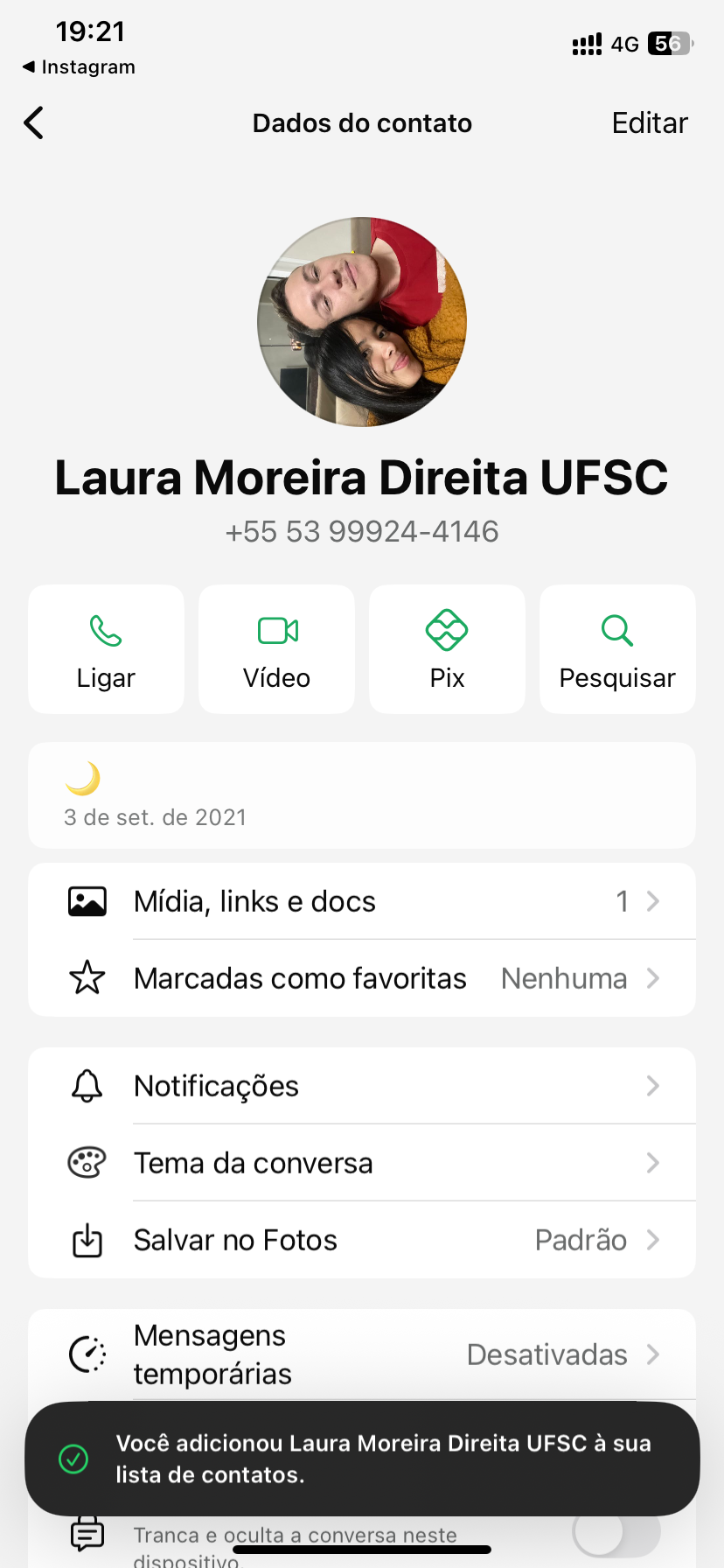Image resolution: width=724 pixels, height=1568 pixels.
Task: Go back from contact details
Action: coord(35,123)
